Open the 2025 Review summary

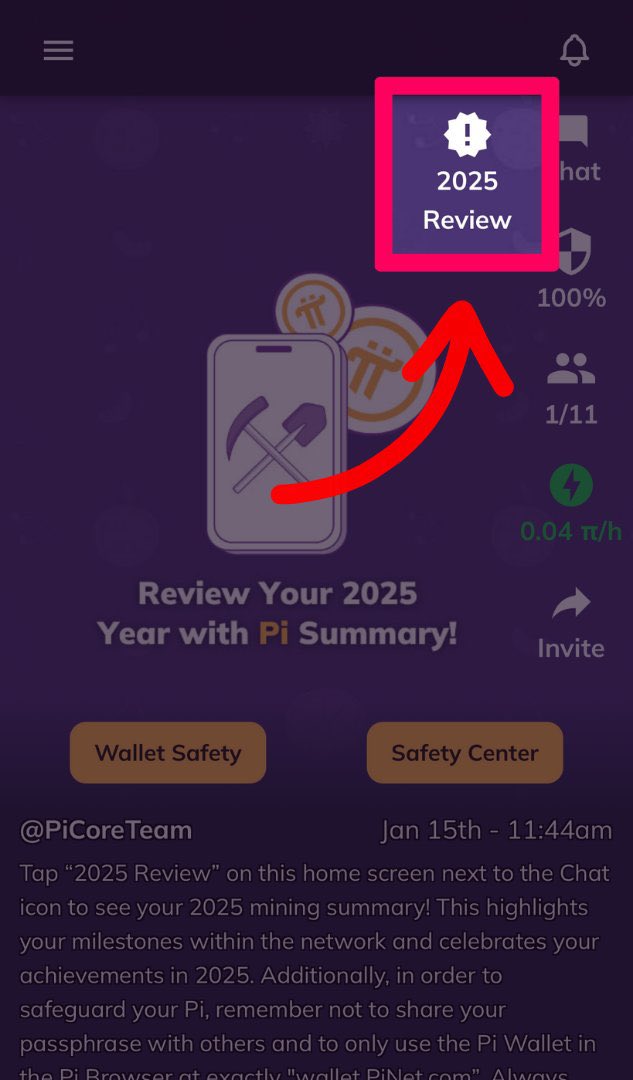point(467,175)
